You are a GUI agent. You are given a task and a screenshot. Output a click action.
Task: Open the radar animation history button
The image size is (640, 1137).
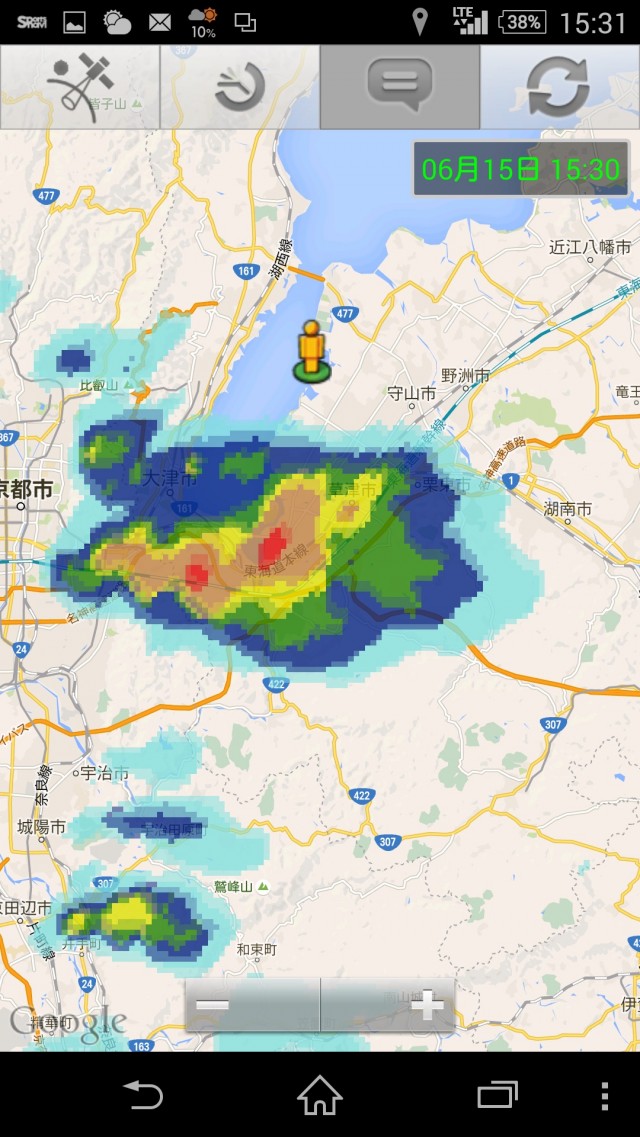pyautogui.click(x=240, y=87)
